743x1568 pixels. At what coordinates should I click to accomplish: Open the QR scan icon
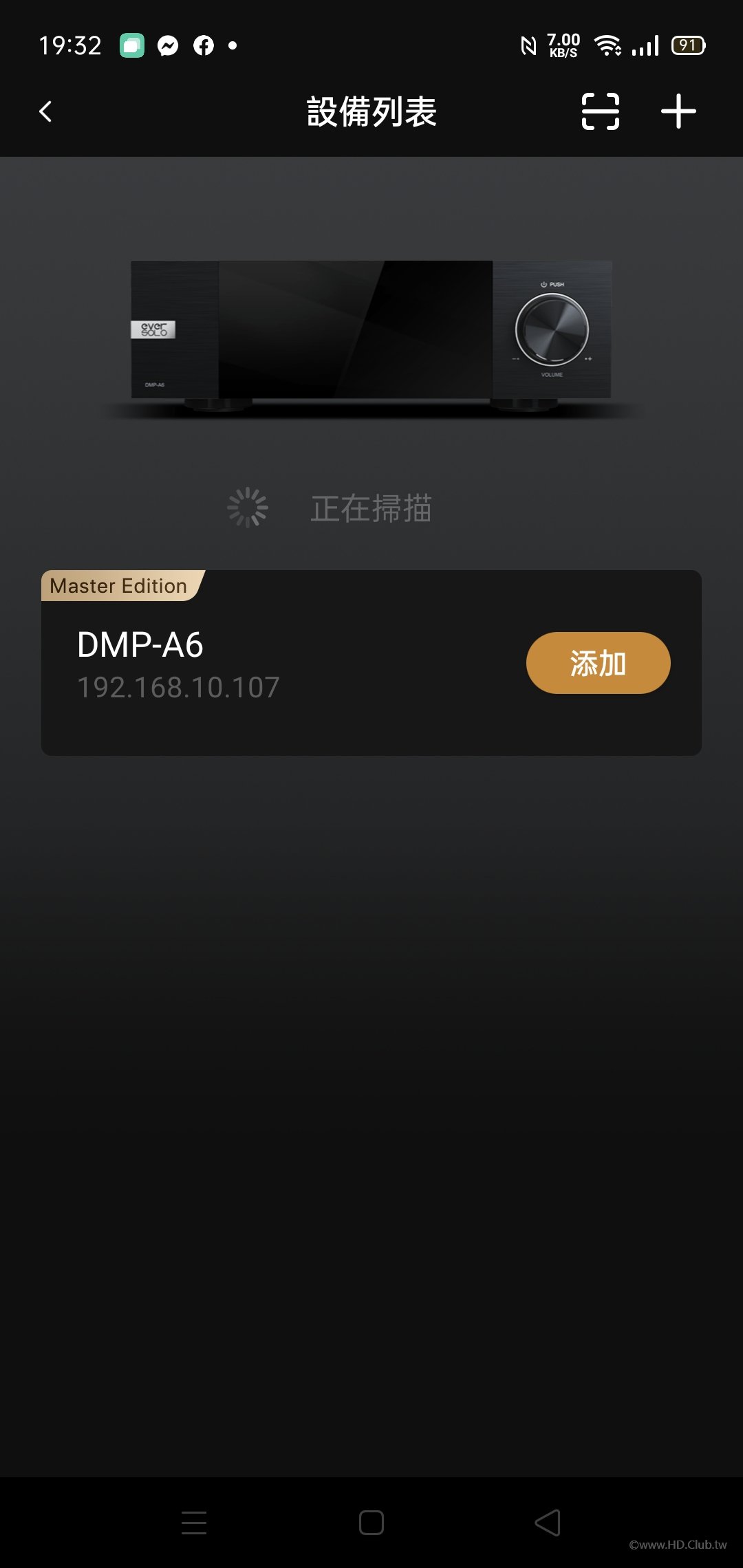600,111
